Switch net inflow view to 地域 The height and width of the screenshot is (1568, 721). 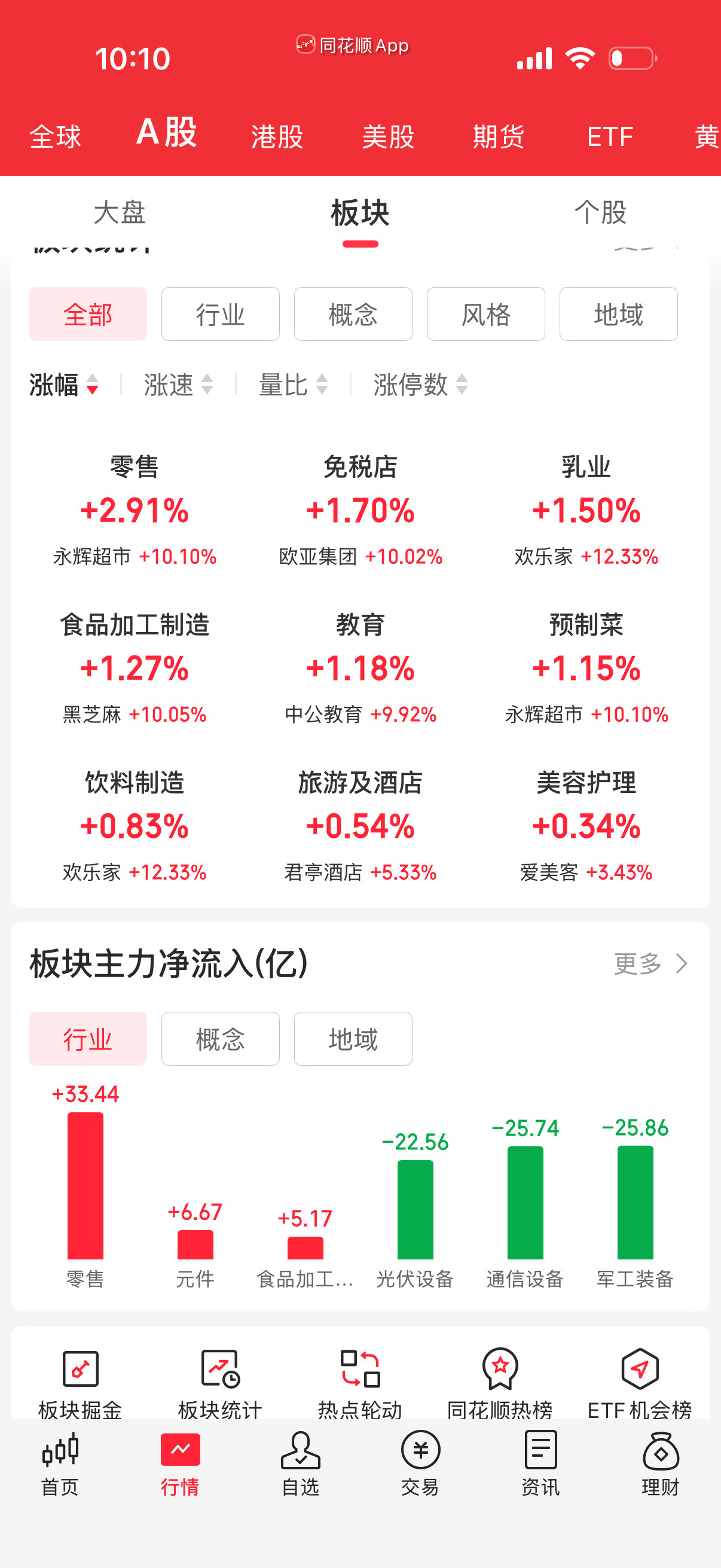pos(353,1039)
